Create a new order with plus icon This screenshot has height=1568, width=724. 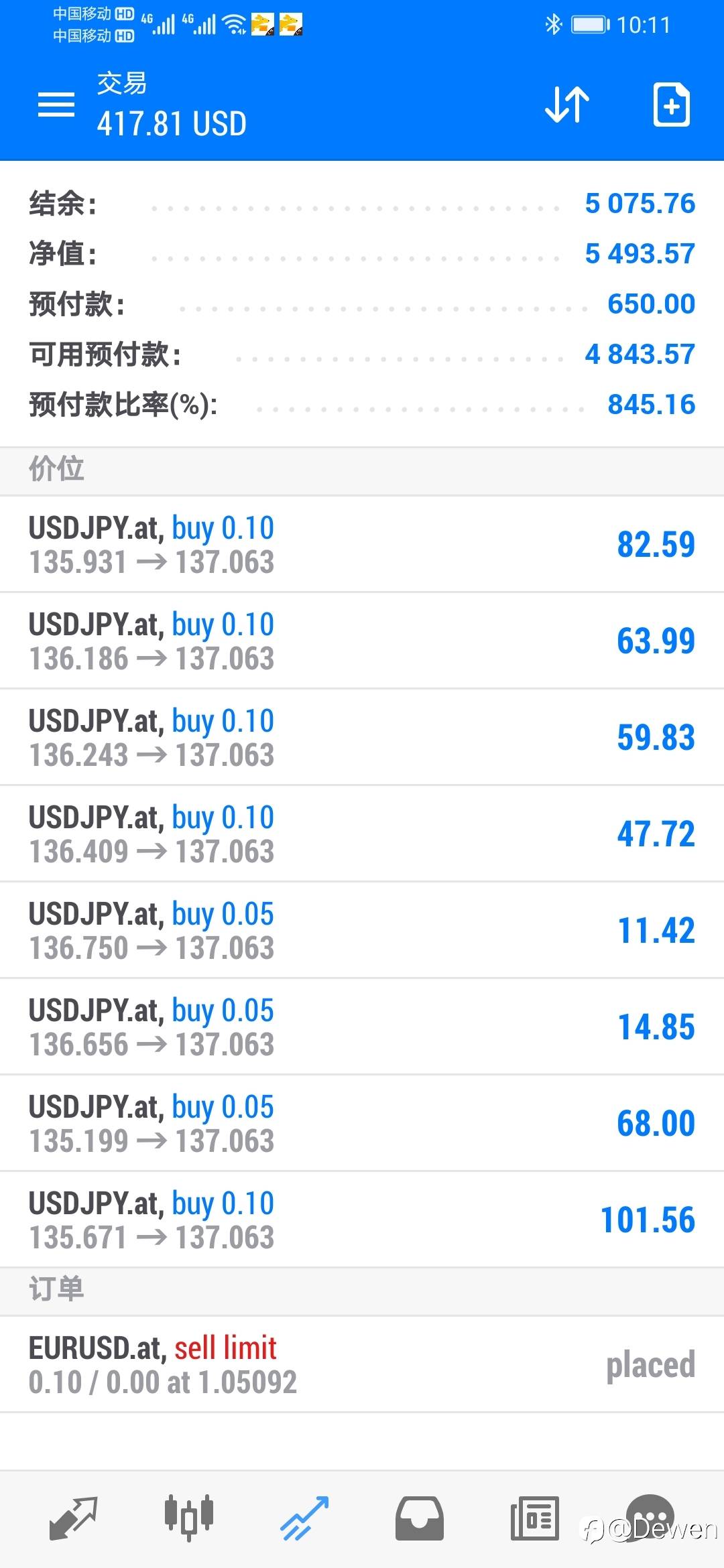672,105
